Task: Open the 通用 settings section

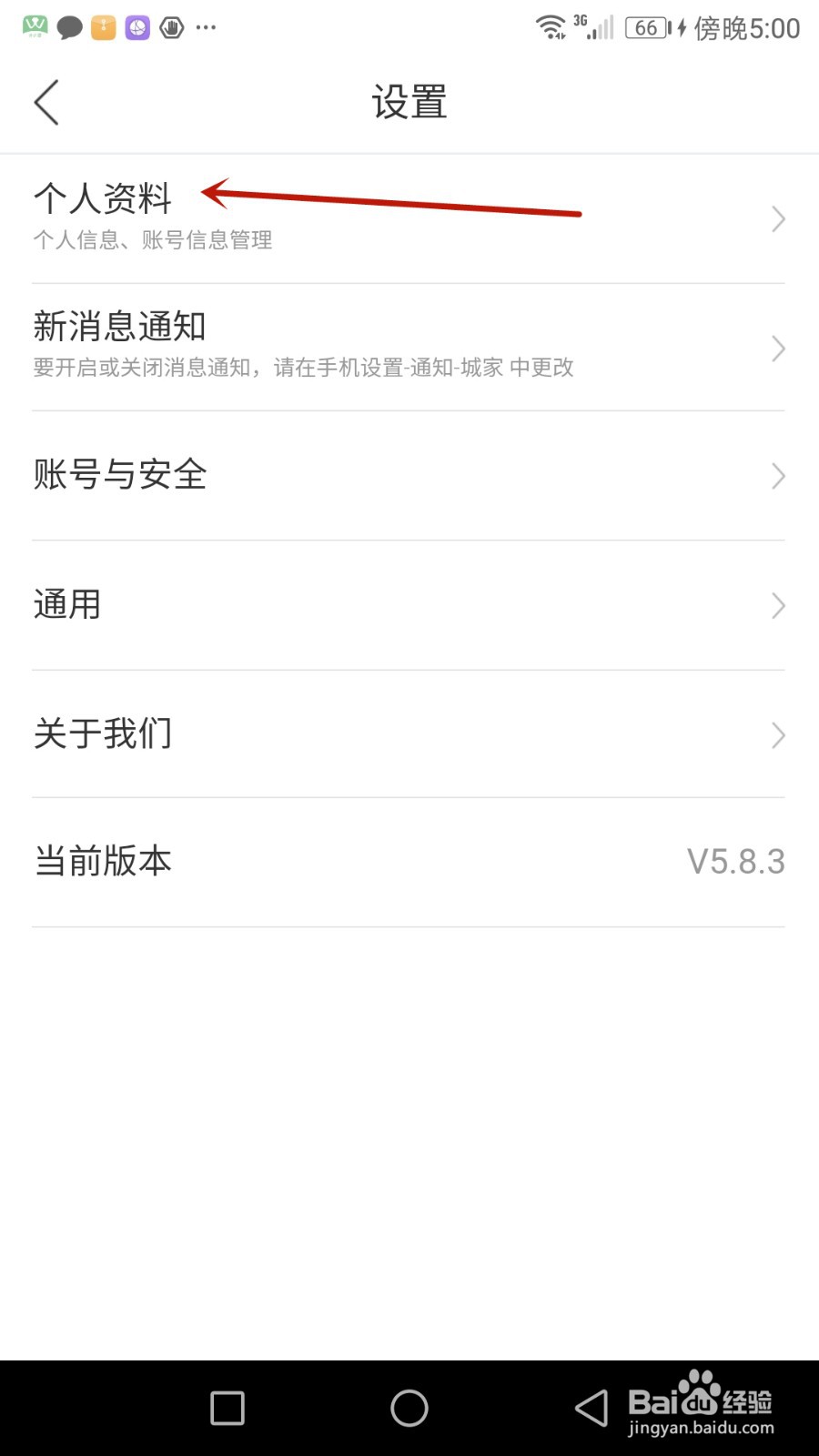Action: [x=409, y=604]
